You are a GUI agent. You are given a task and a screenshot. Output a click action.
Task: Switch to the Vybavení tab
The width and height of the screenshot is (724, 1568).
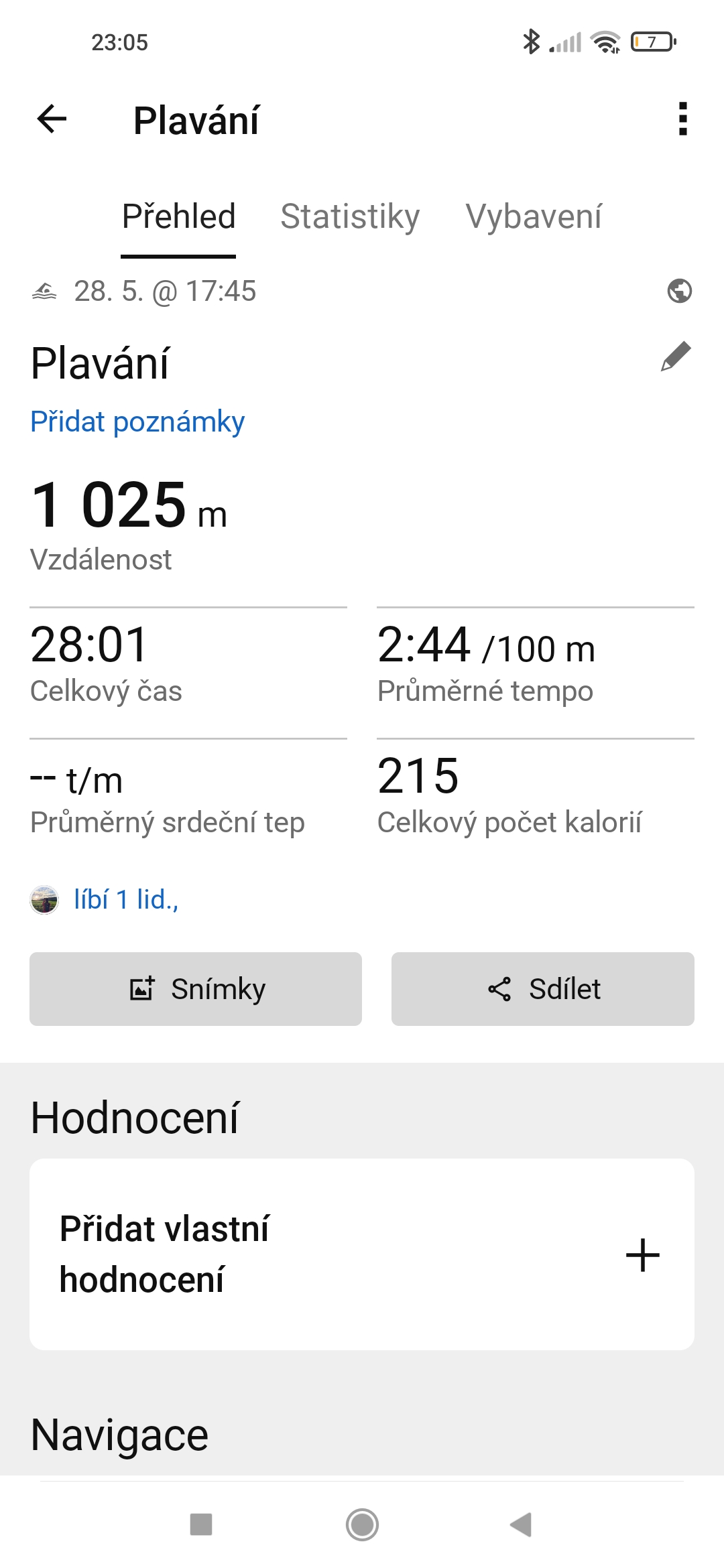pos(534,217)
